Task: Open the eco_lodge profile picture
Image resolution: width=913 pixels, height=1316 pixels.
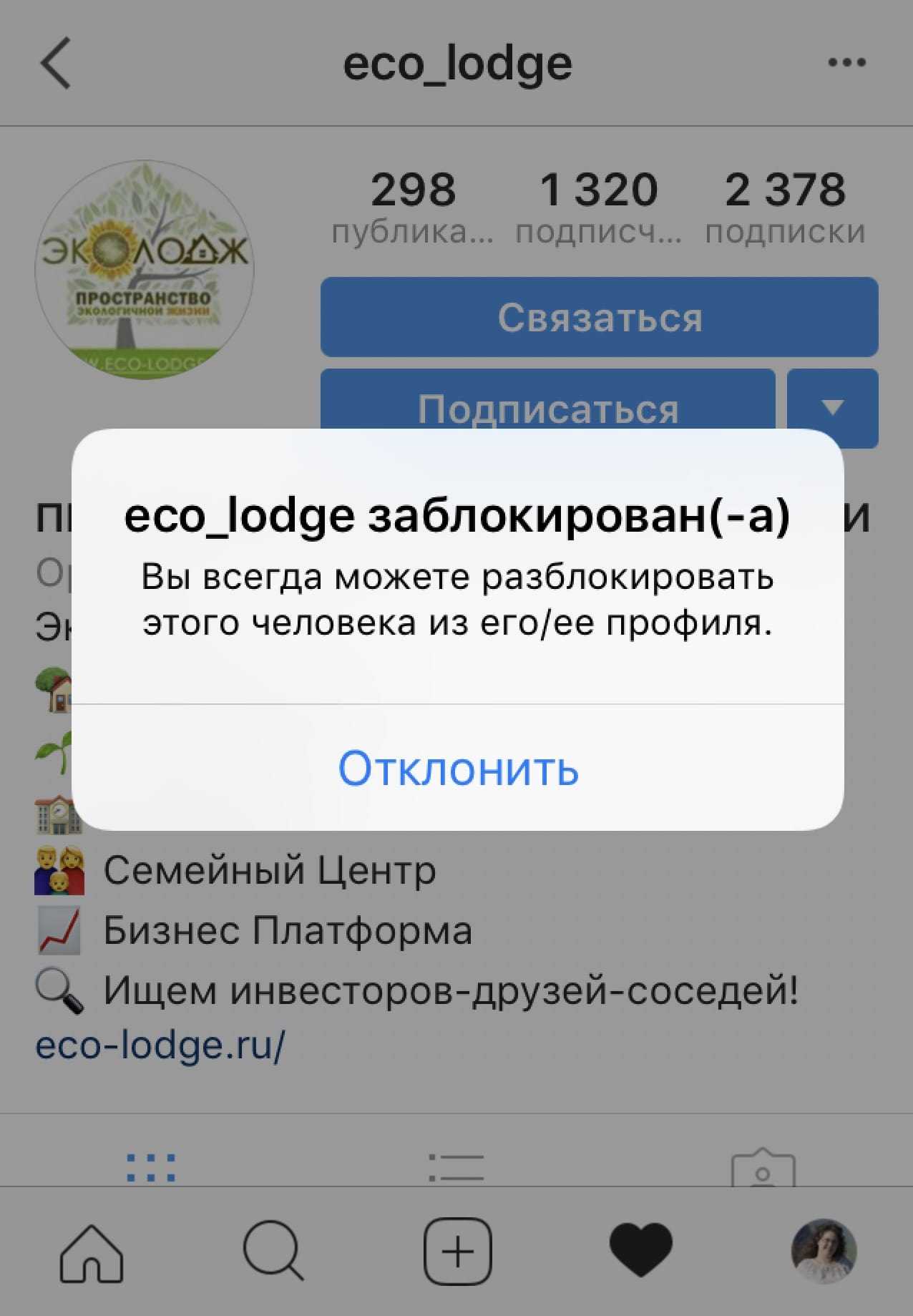Action: point(145,270)
